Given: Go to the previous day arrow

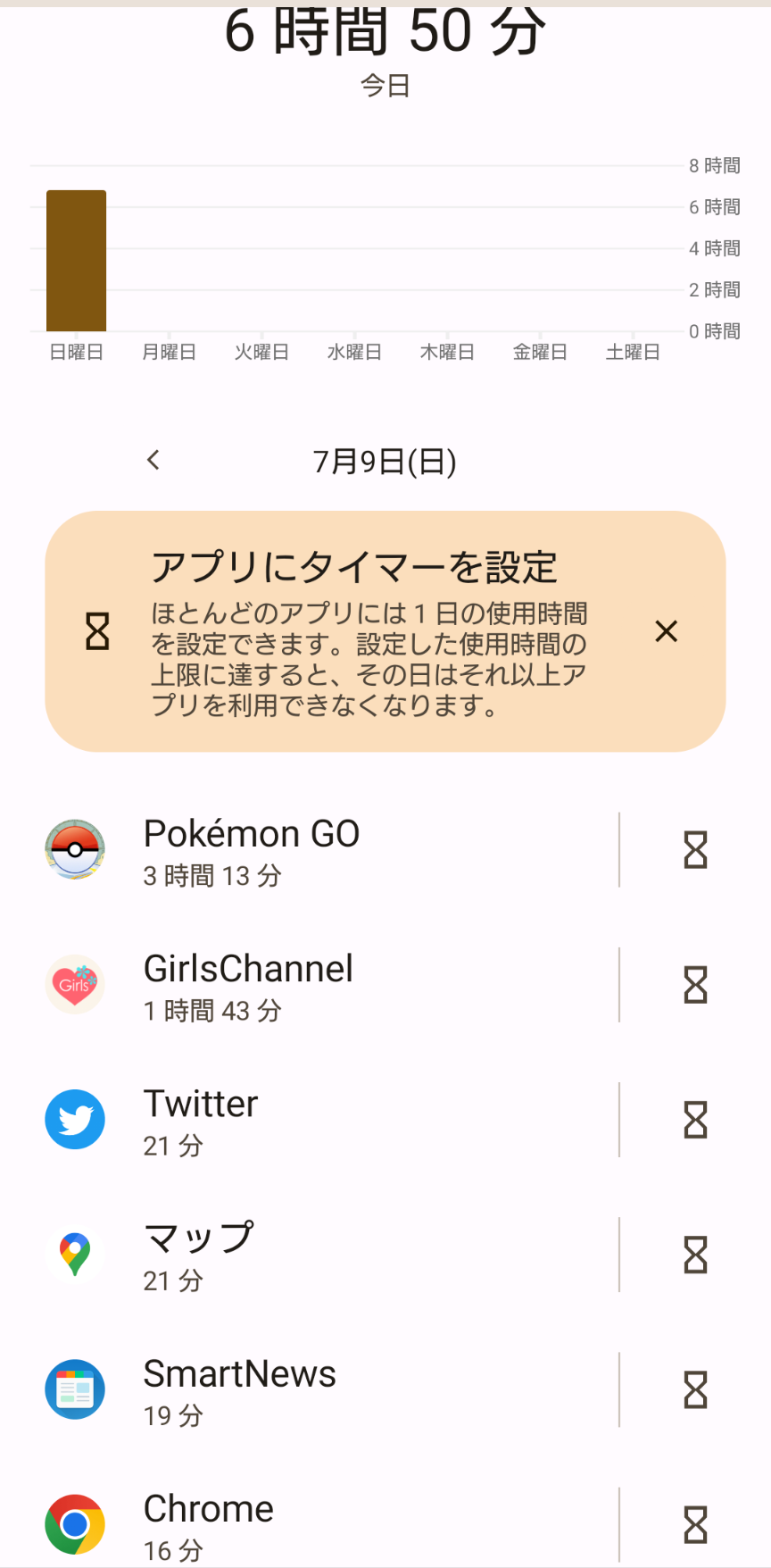Looking at the screenshot, I should tap(153, 461).
